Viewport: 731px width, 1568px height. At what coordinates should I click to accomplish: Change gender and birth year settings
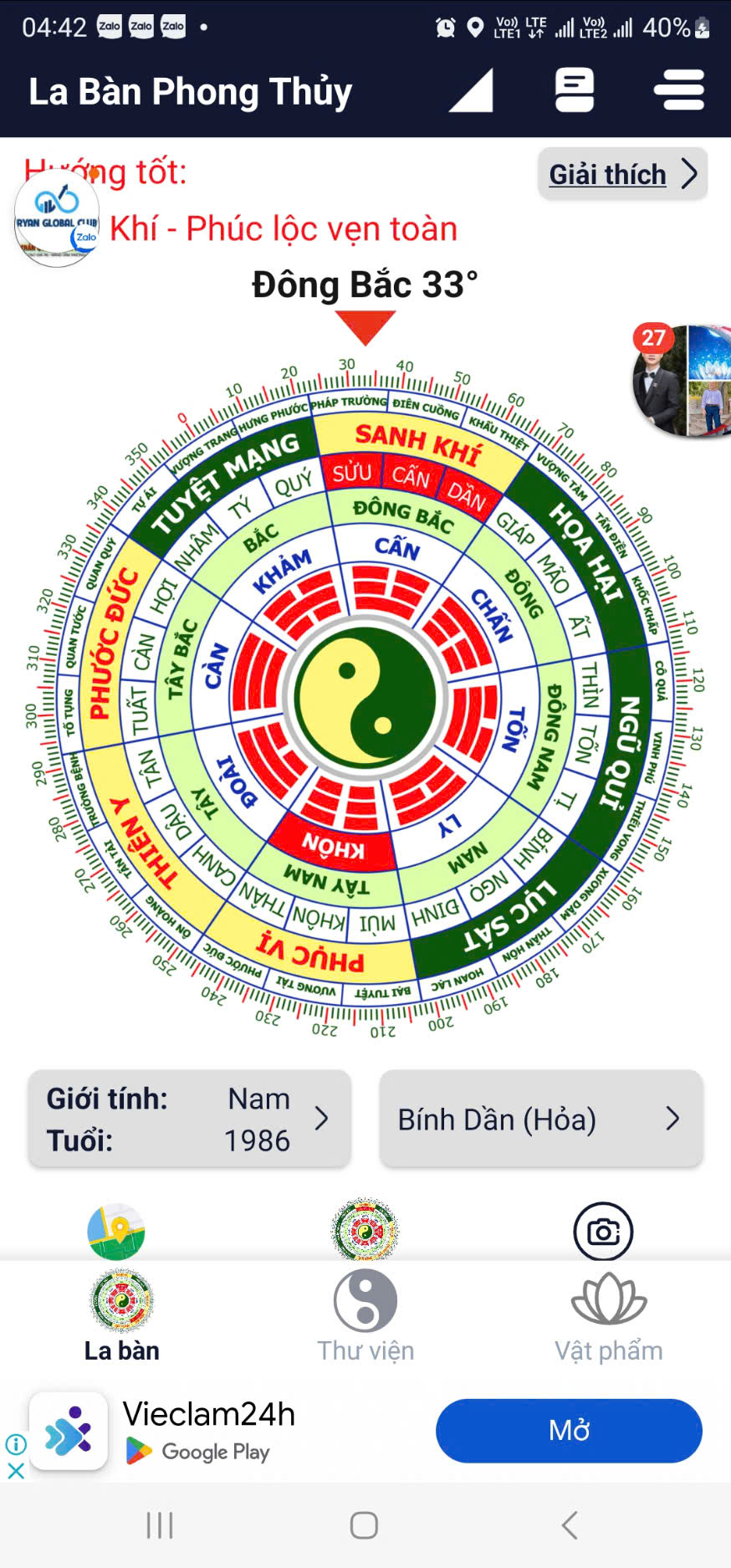[x=190, y=1119]
